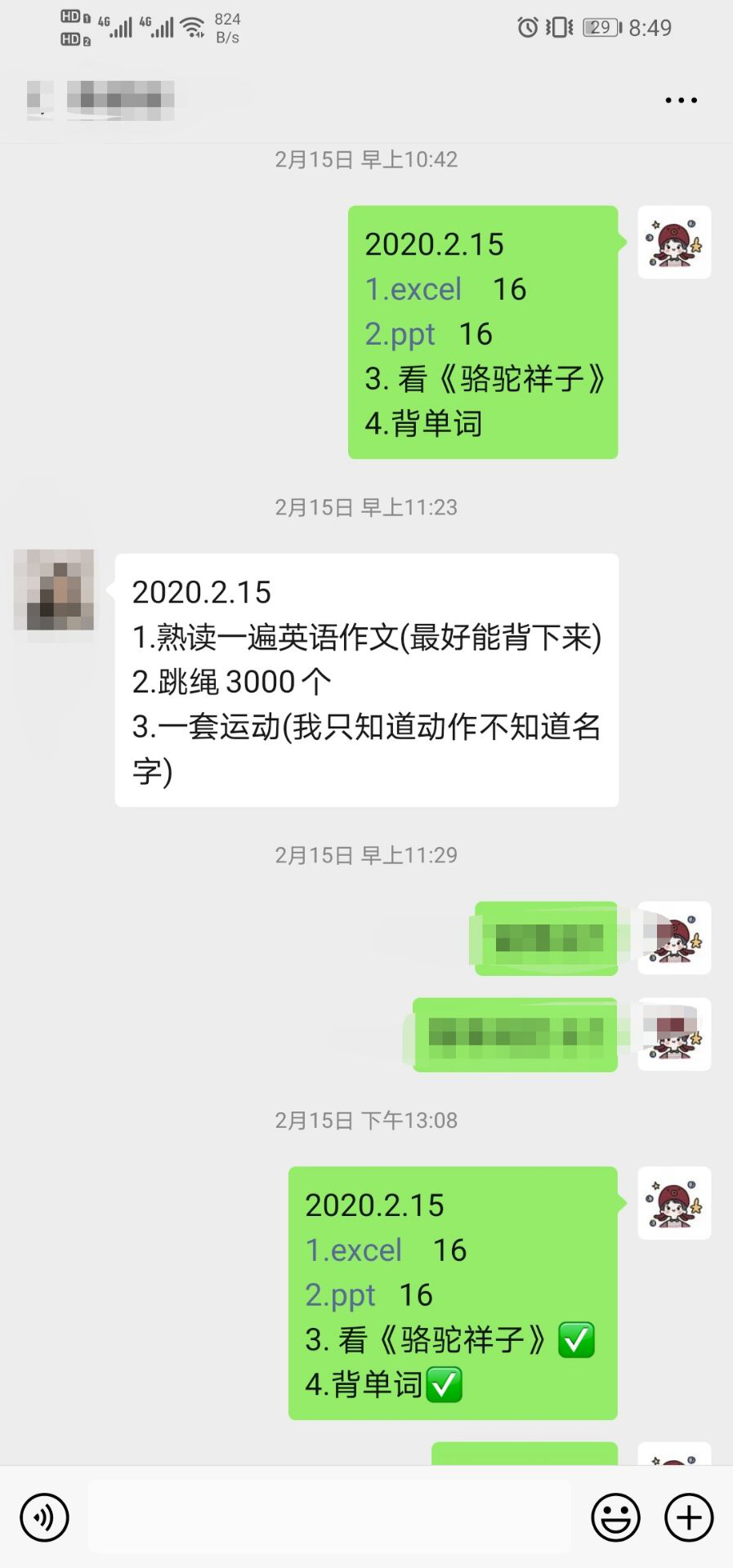Switch to voice message input
733x1568 pixels.
pyautogui.click(x=45, y=1517)
